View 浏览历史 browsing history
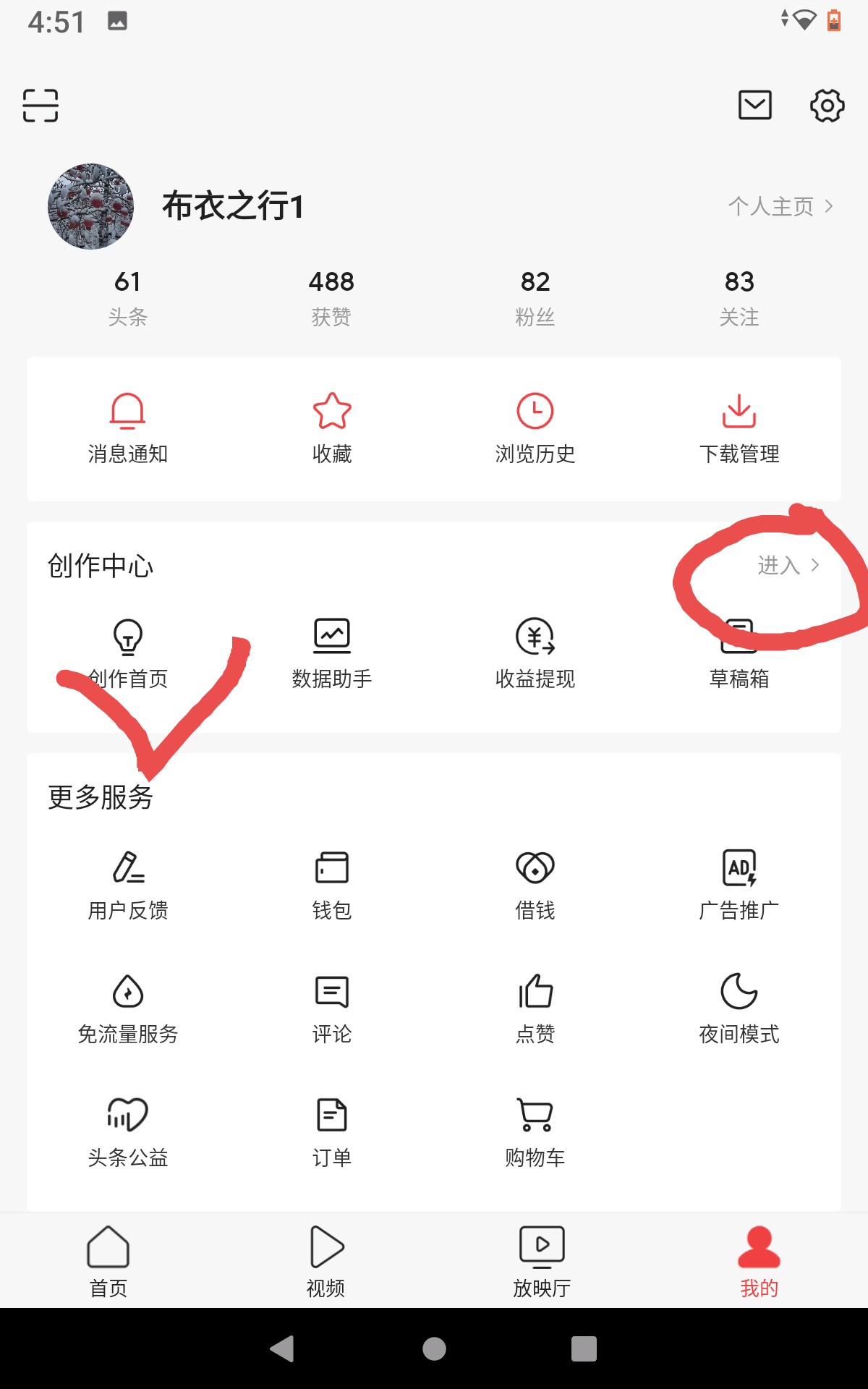This screenshot has width=868, height=1389. tap(535, 428)
